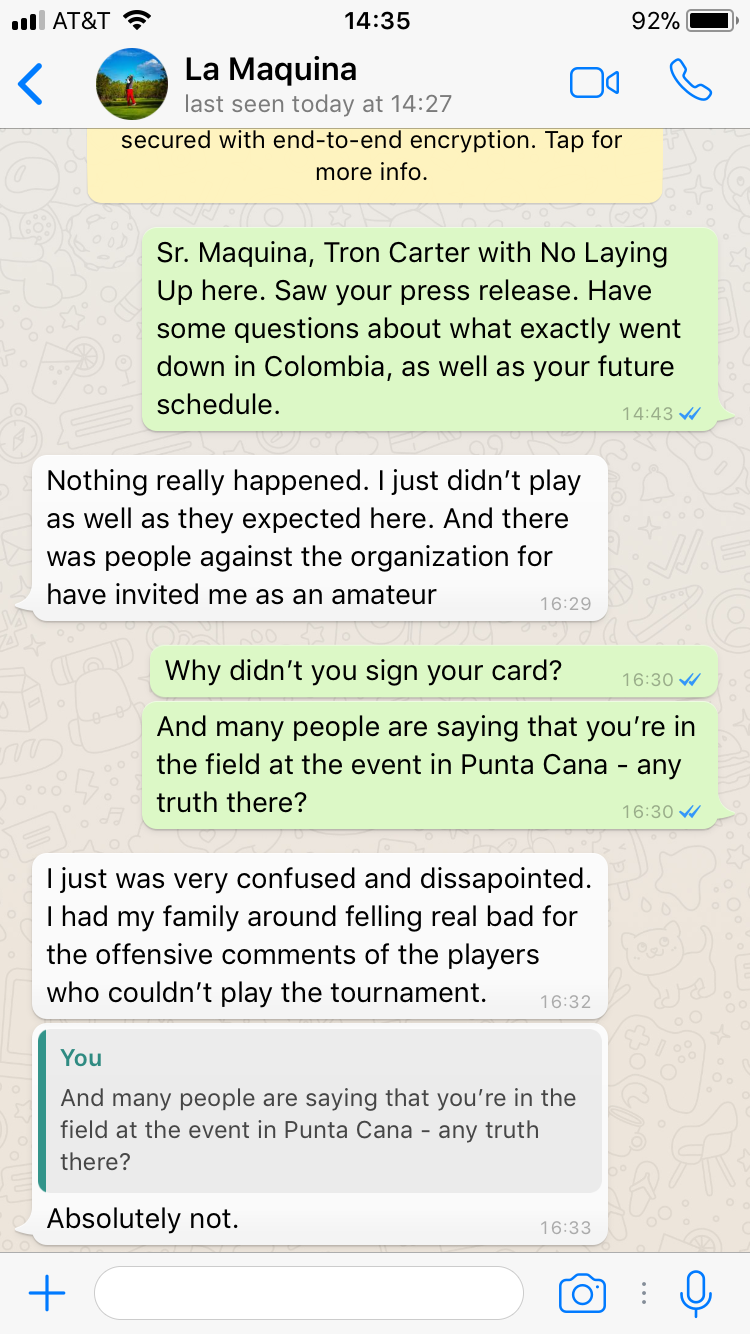This screenshot has width=750, height=1334.
Task: Tap the end-to-end encryption info banner
Action: pos(374,157)
